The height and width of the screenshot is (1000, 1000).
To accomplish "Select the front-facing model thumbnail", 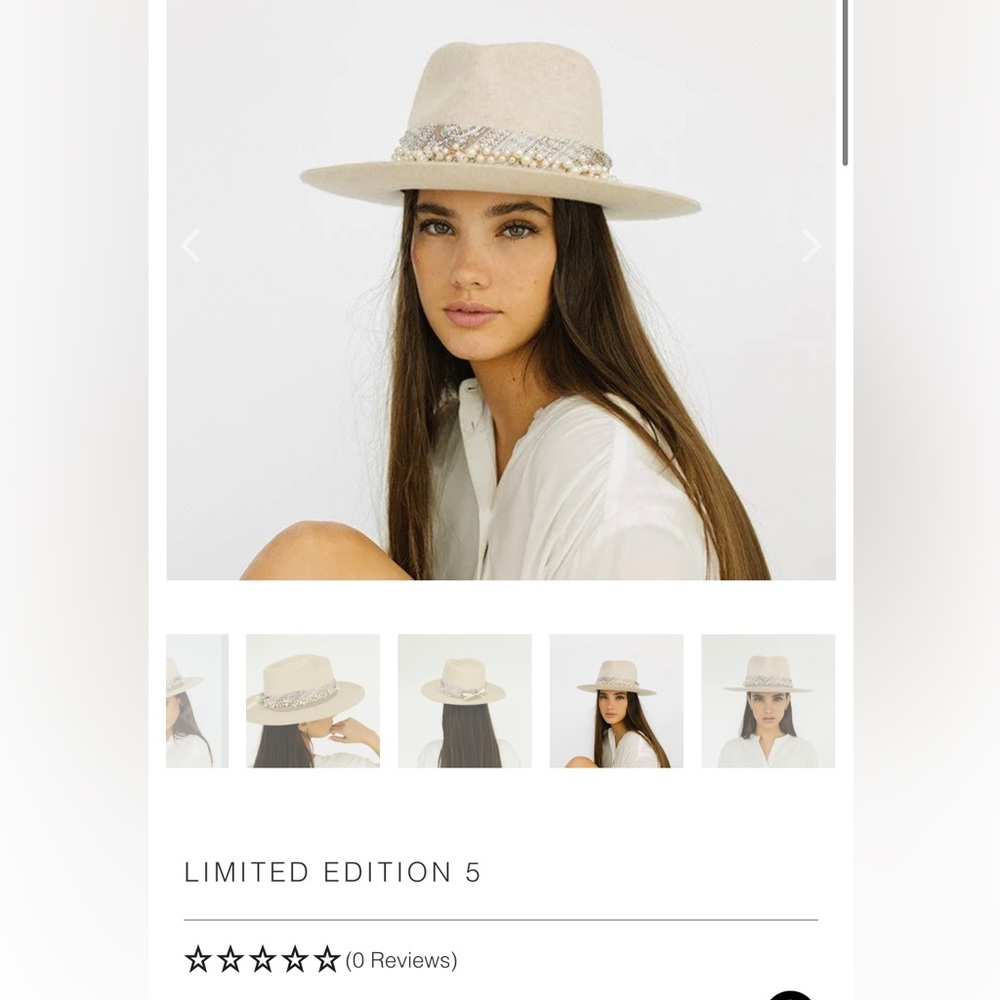I will tap(768, 701).
